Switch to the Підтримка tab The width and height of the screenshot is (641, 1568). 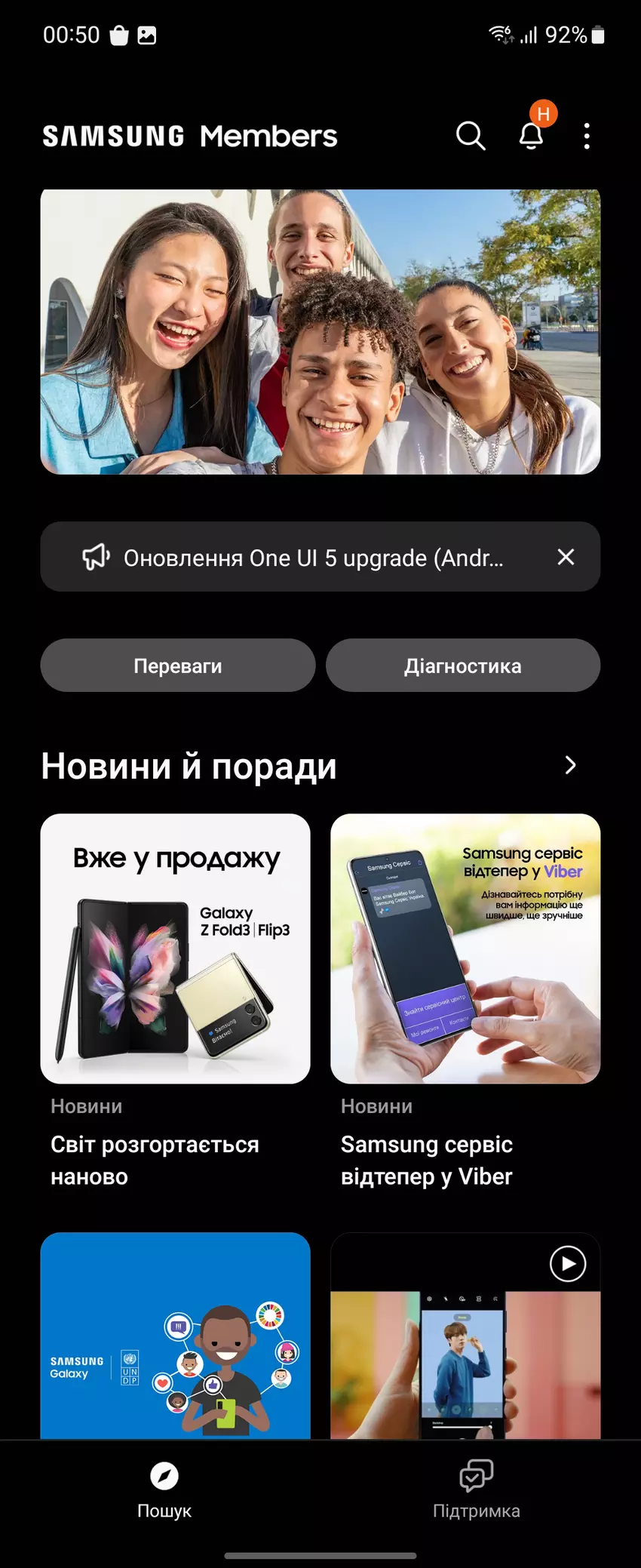476,1490
